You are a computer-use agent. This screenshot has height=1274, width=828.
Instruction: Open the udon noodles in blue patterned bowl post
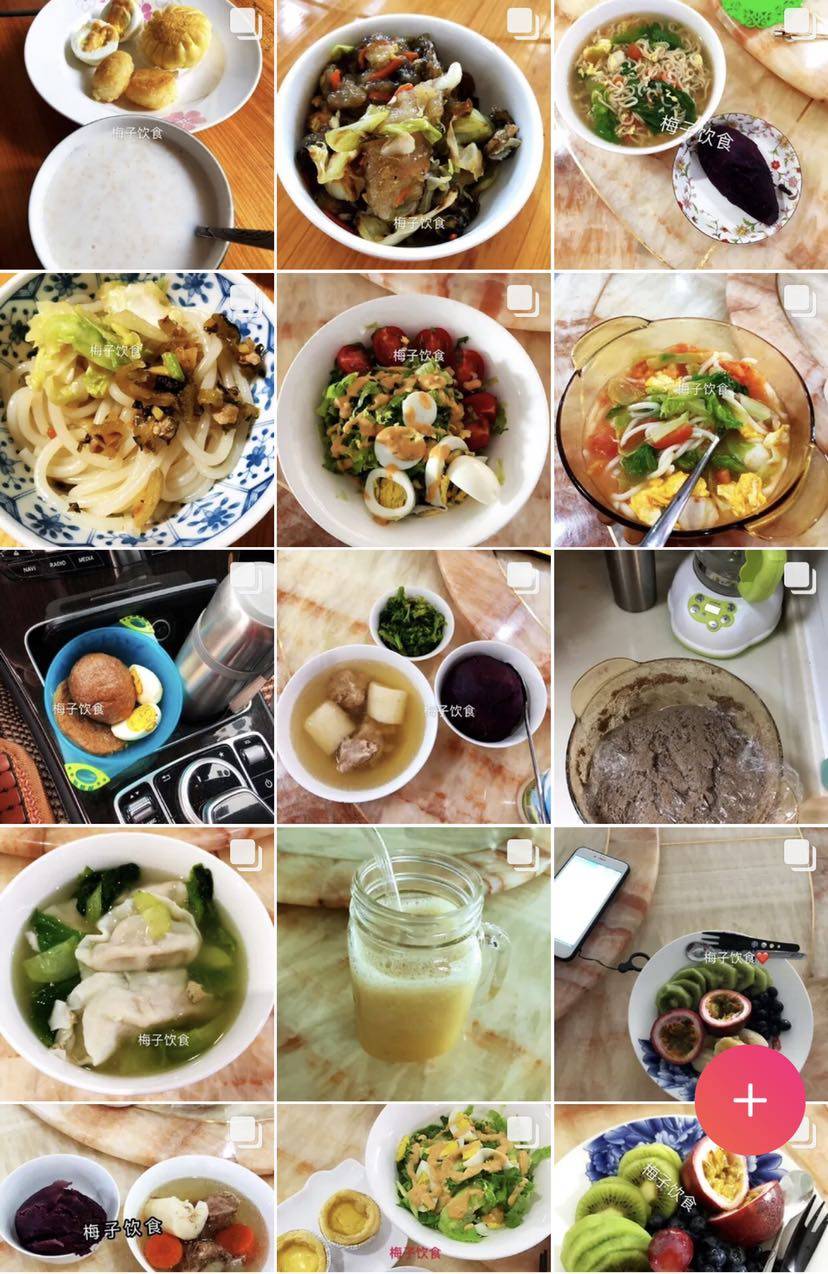tap(137, 410)
